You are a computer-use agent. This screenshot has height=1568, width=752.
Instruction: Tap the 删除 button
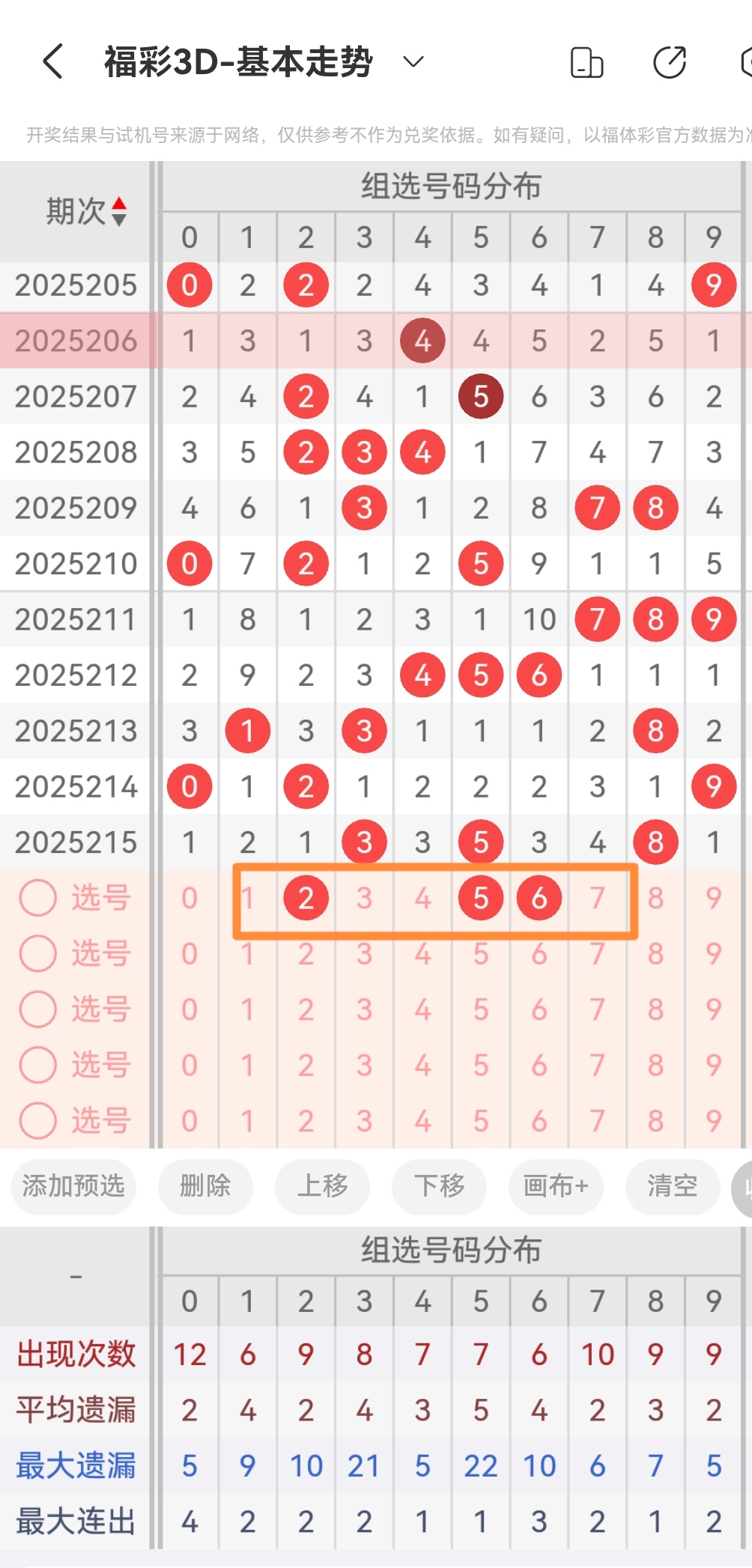tap(204, 1187)
